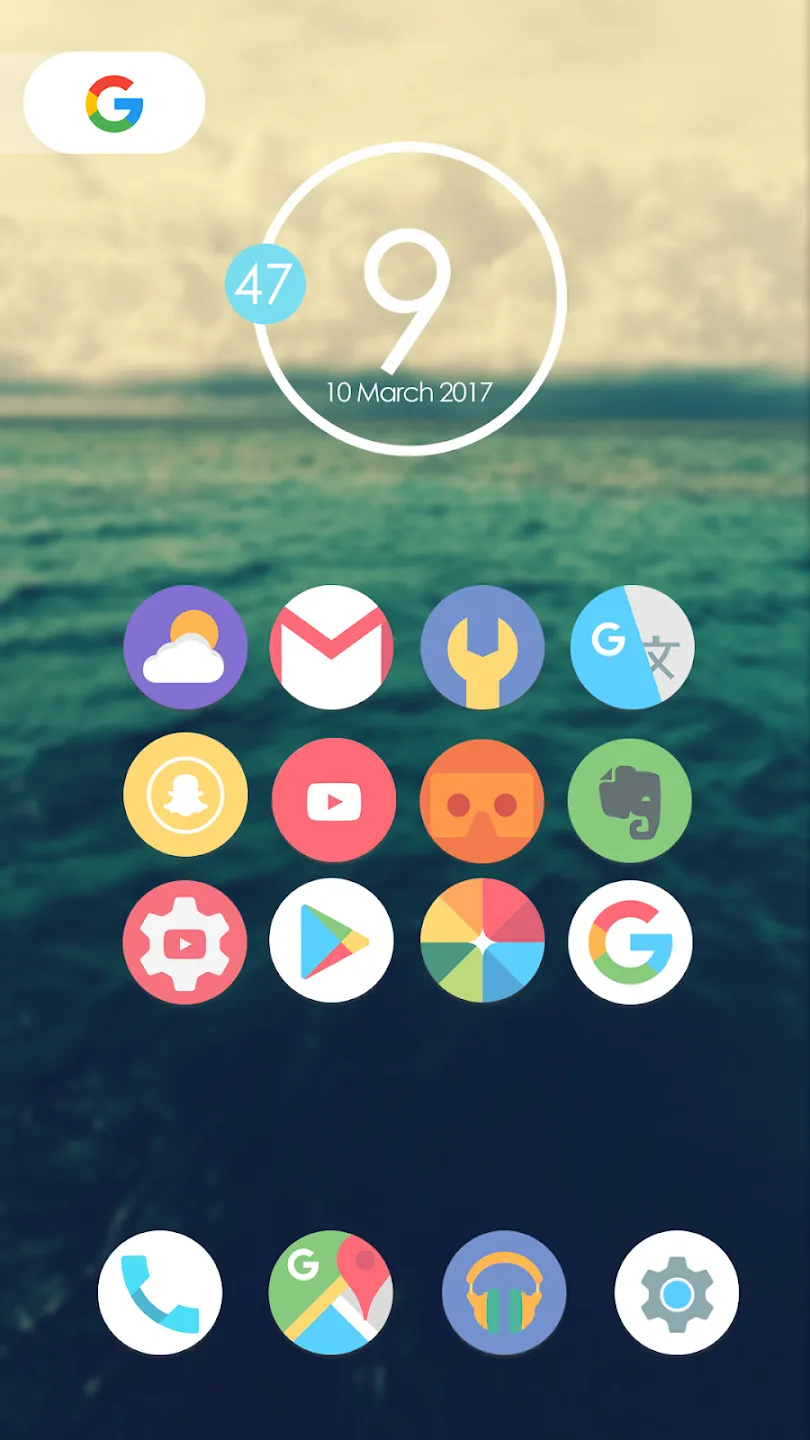Launch Google Translate
810x1440 pixels.
coord(631,648)
